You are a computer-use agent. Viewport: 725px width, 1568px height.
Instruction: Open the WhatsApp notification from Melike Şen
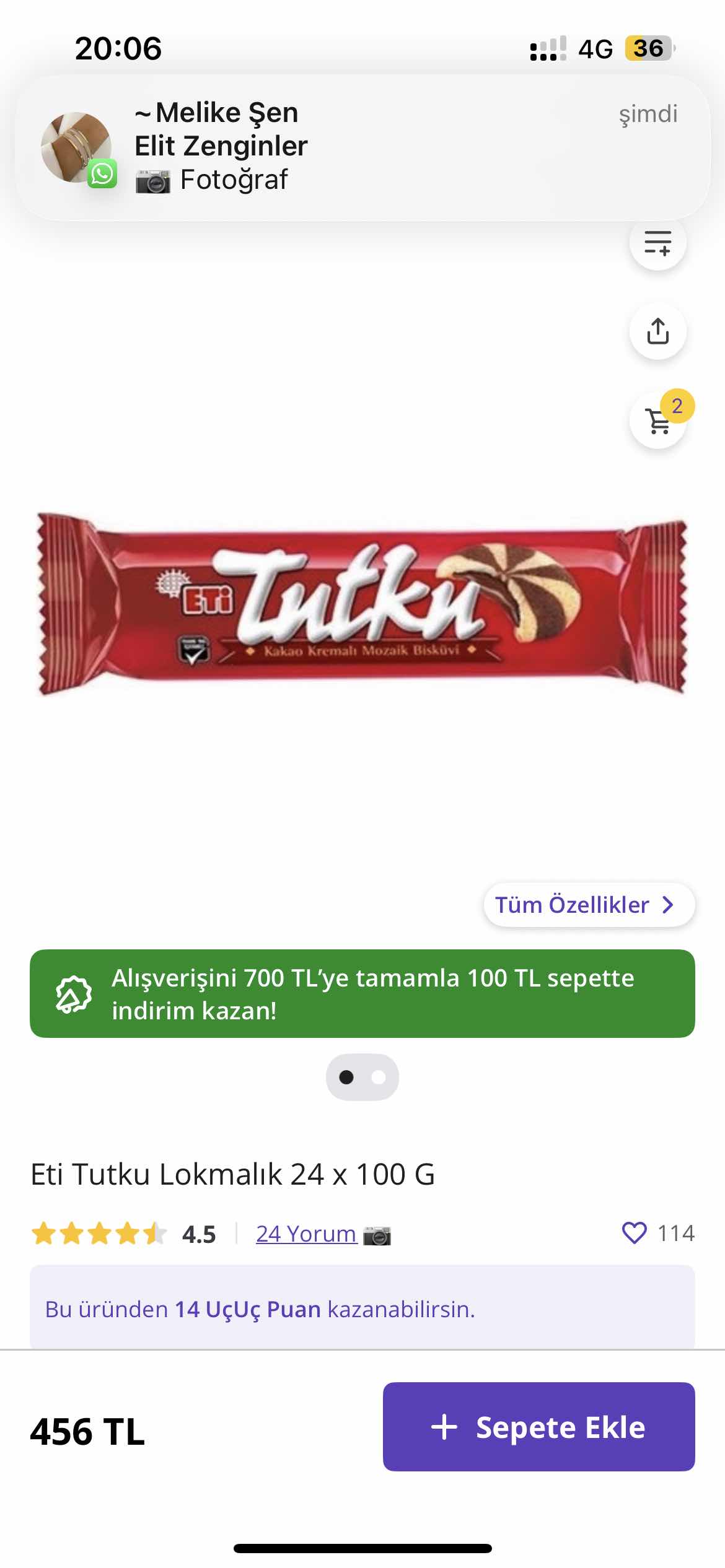(362, 147)
